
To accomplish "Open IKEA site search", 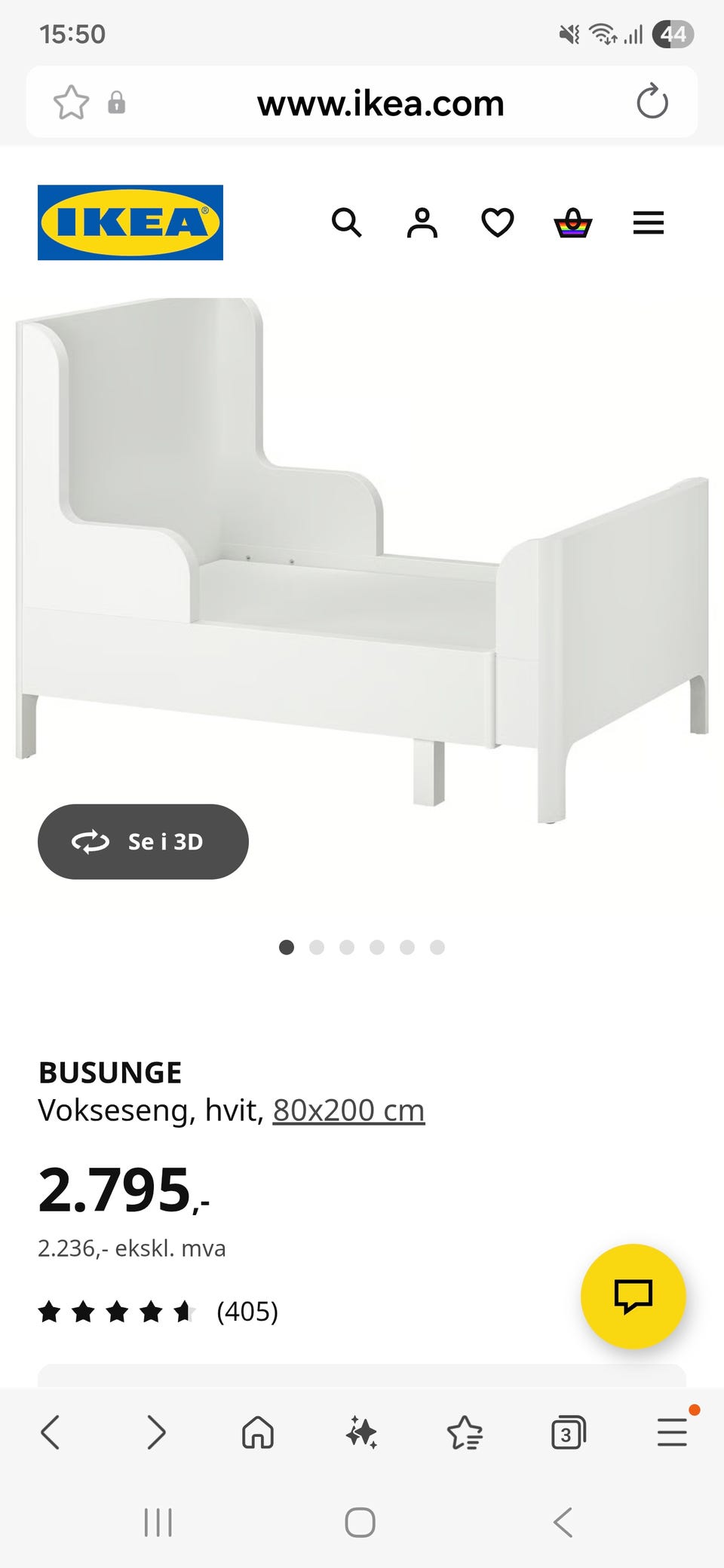I will pyautogui.click(x=347, y=223).
